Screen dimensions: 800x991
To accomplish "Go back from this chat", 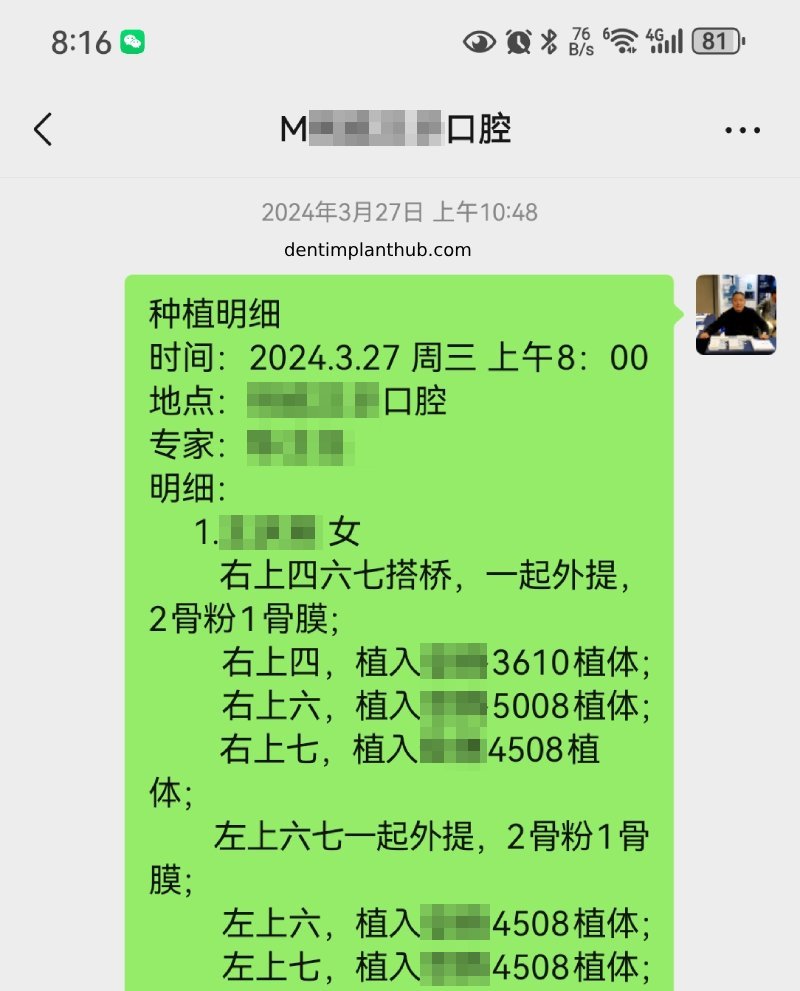I will point(42,130).
